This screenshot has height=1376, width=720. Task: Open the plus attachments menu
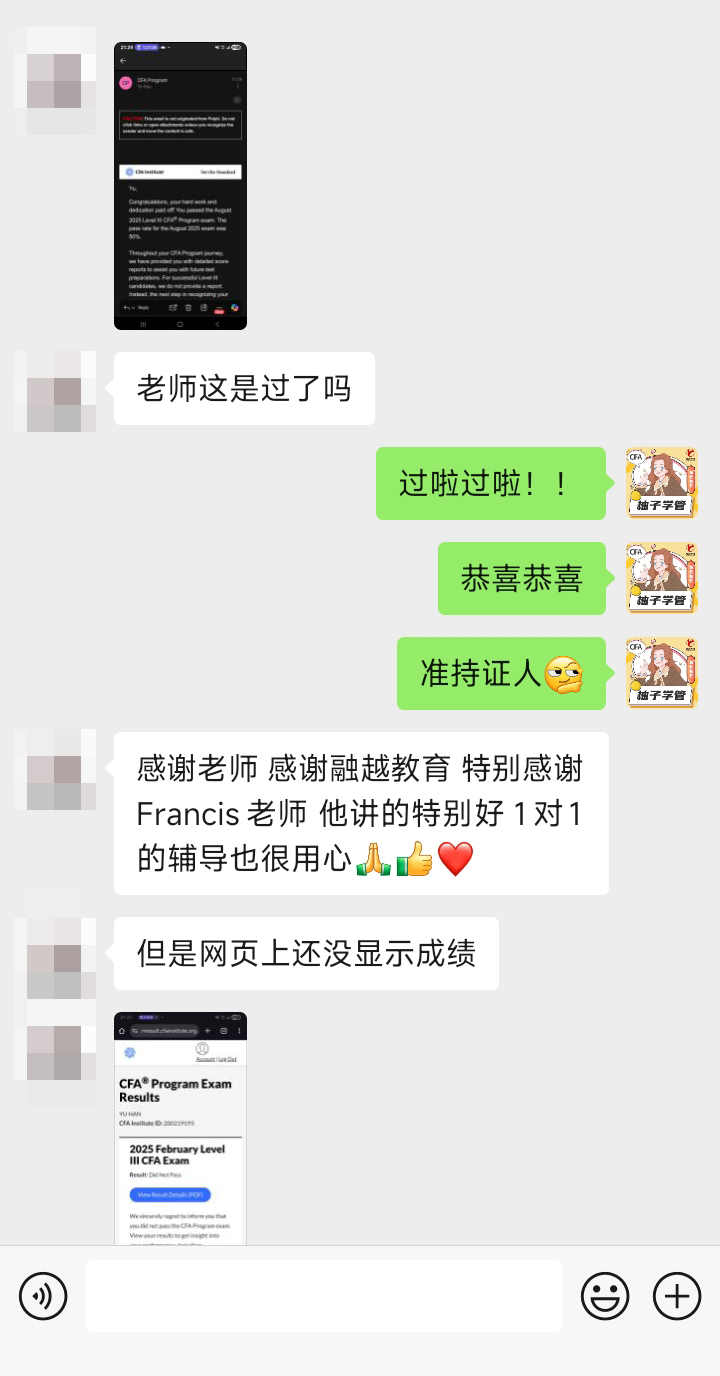[x=677, y=1297]
